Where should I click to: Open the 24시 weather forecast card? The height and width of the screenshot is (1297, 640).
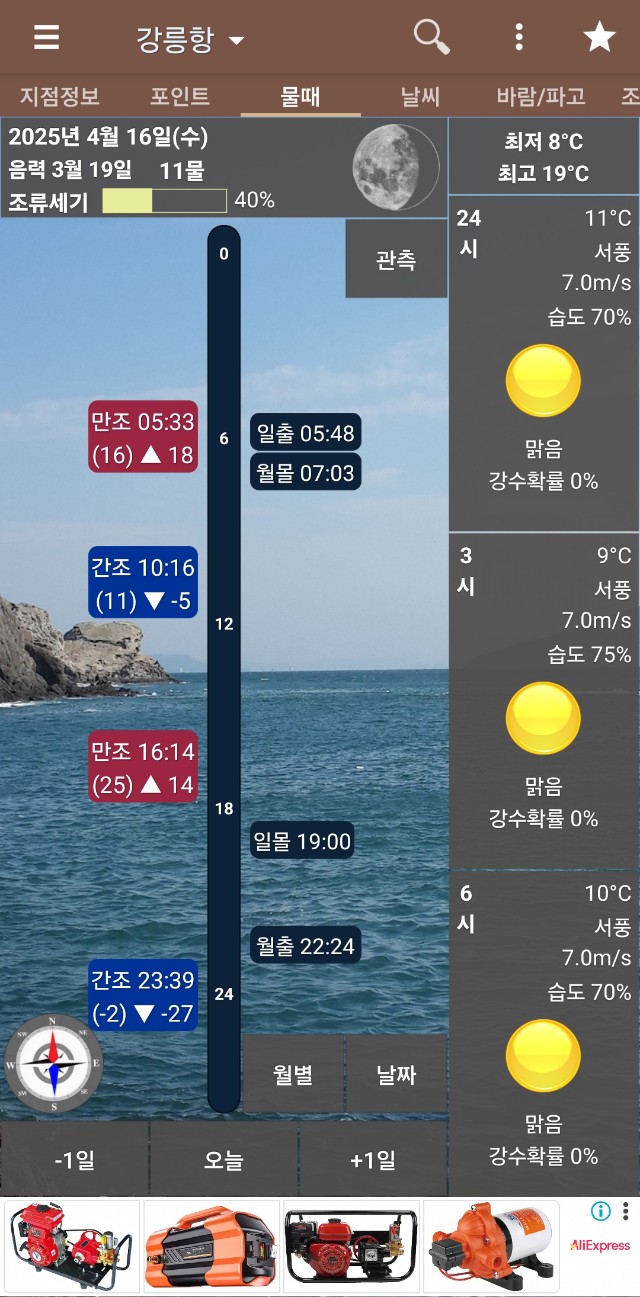[x=543, y=365]
